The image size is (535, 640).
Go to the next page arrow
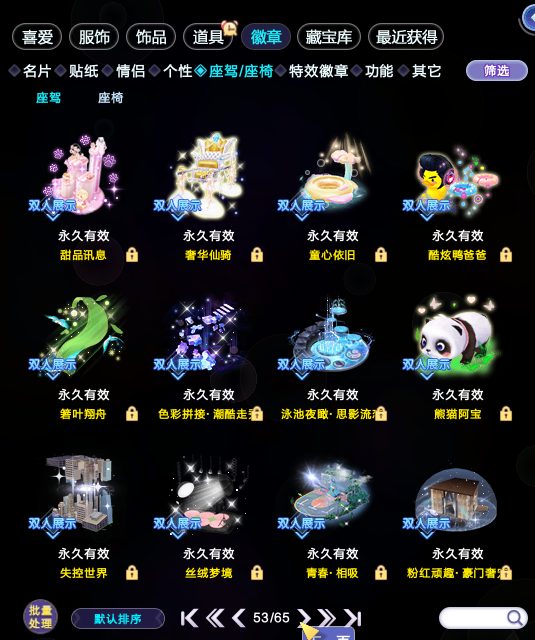[x=303, y=618]
